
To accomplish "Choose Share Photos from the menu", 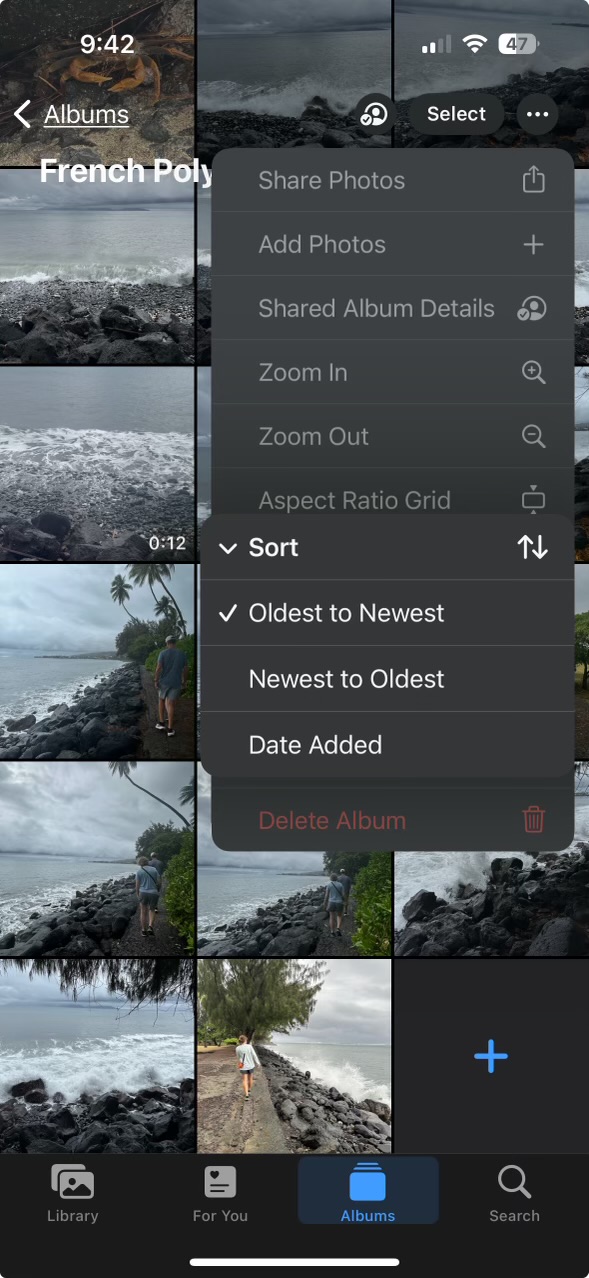I will click(x=393, y=181).
